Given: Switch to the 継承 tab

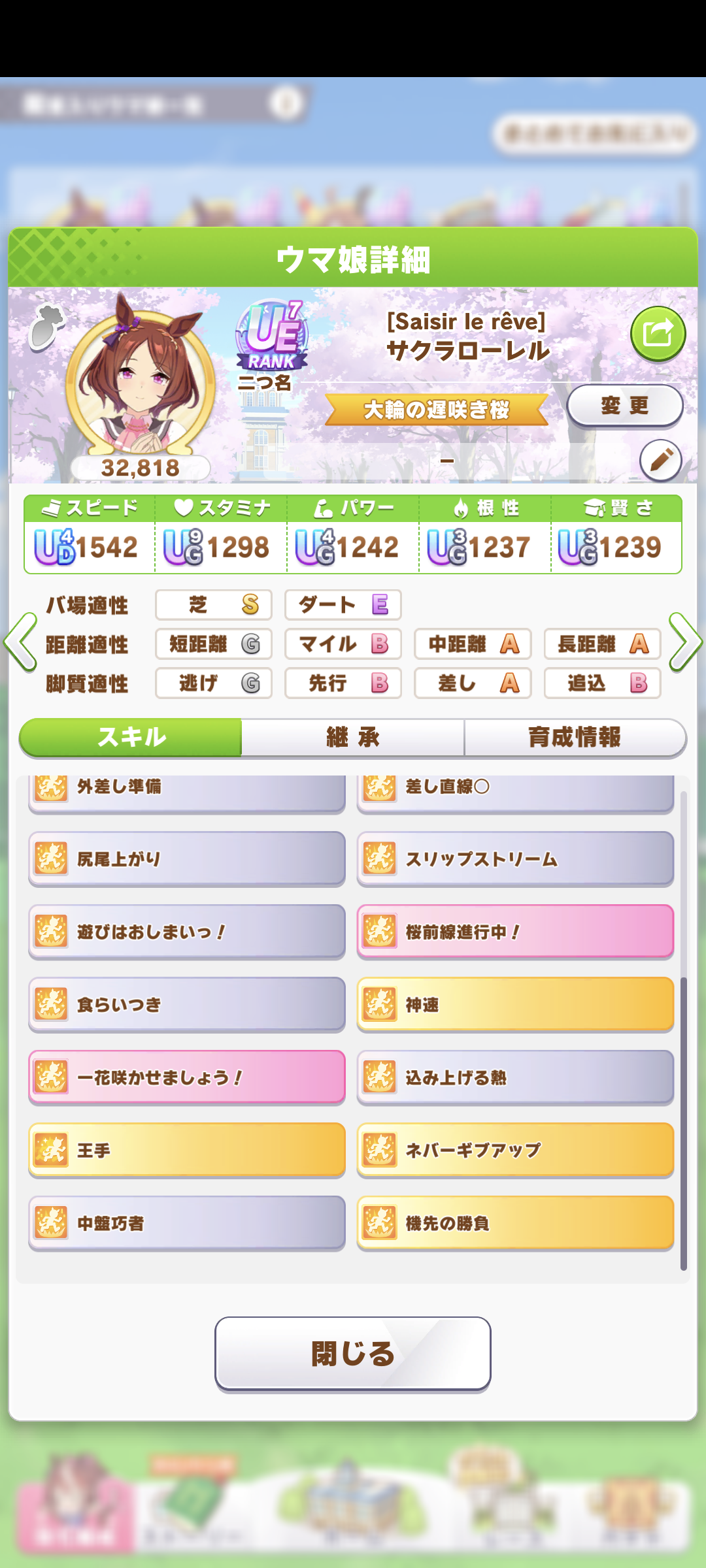Looking at the screenshot, I should [x=353, y=738].
